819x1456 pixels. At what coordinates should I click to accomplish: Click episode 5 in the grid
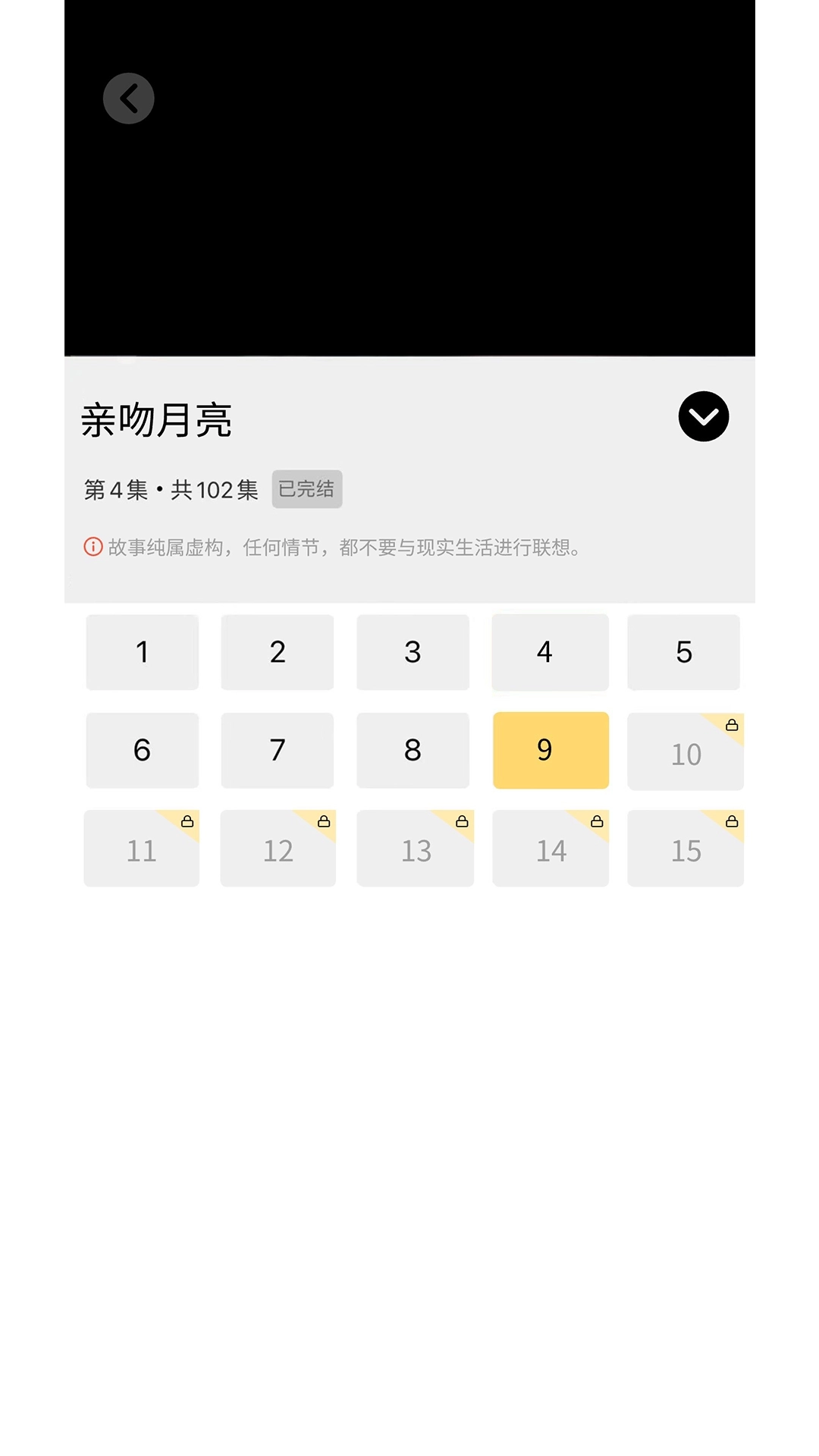[684, 652]
